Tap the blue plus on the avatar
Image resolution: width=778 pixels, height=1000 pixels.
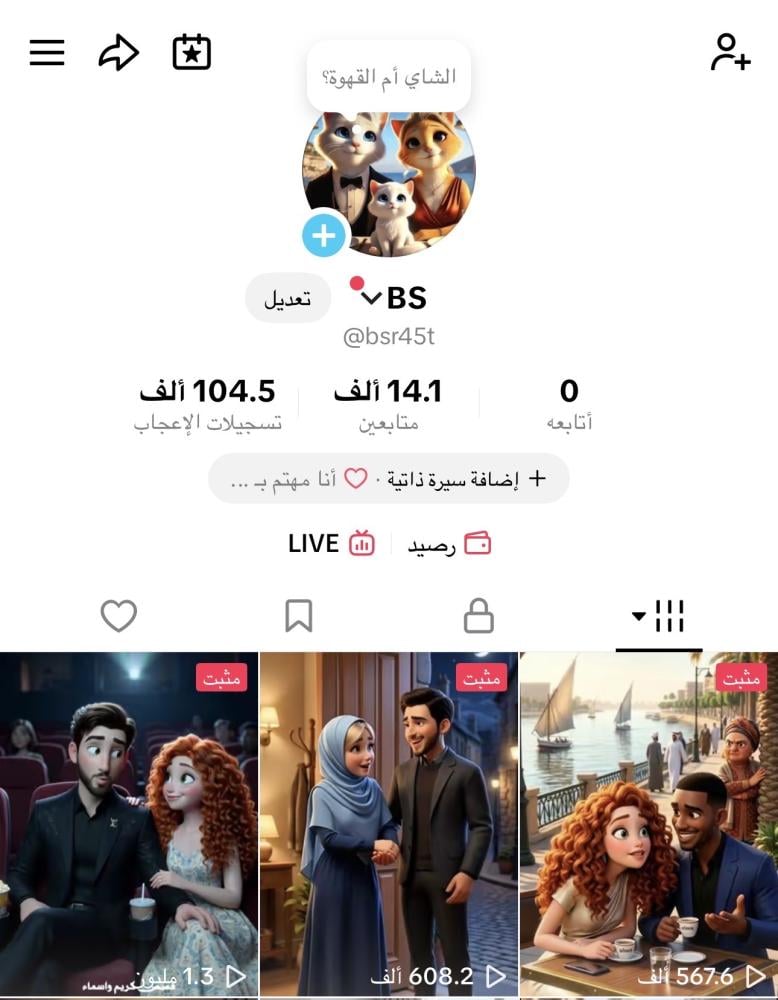[x=324, y=236]
